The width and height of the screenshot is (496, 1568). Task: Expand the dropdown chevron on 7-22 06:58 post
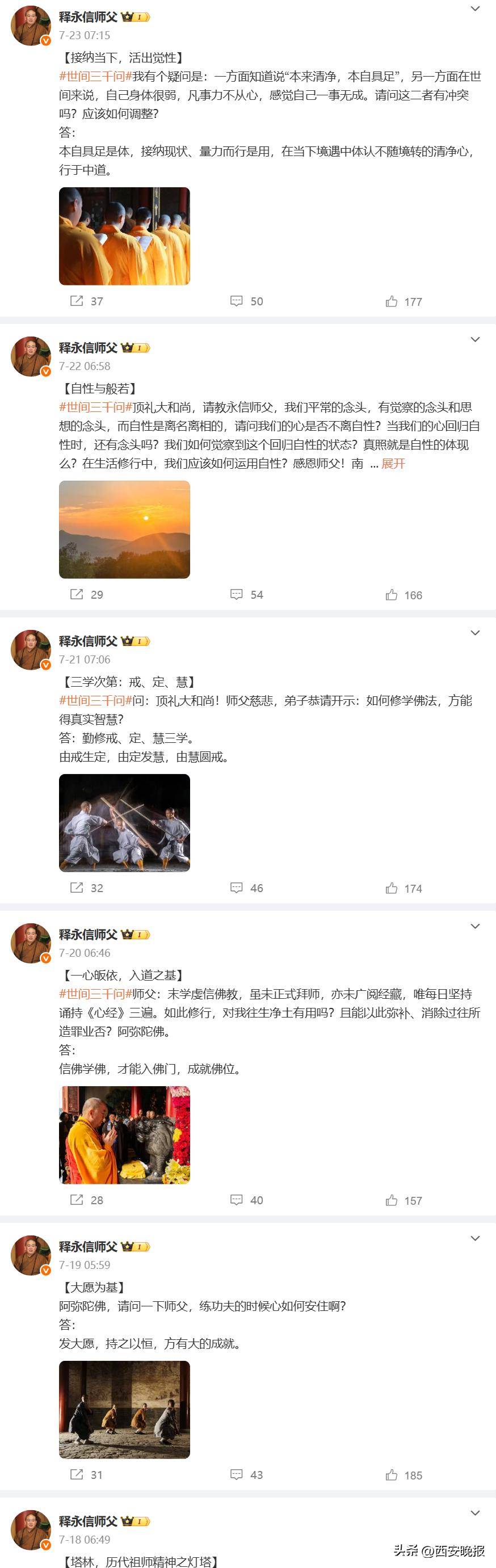click(476, 340)
